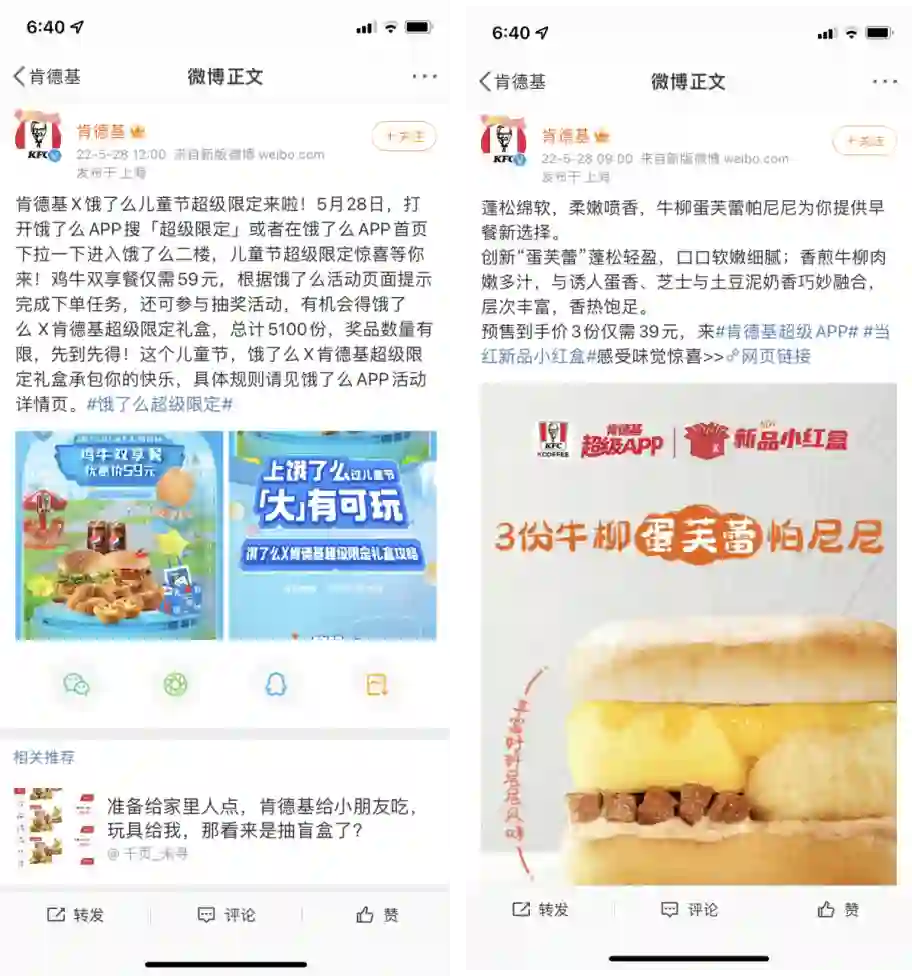Open the #肯德基超级APP# hashtag
This screenshot has width=912, height=976.
(787, 331)
